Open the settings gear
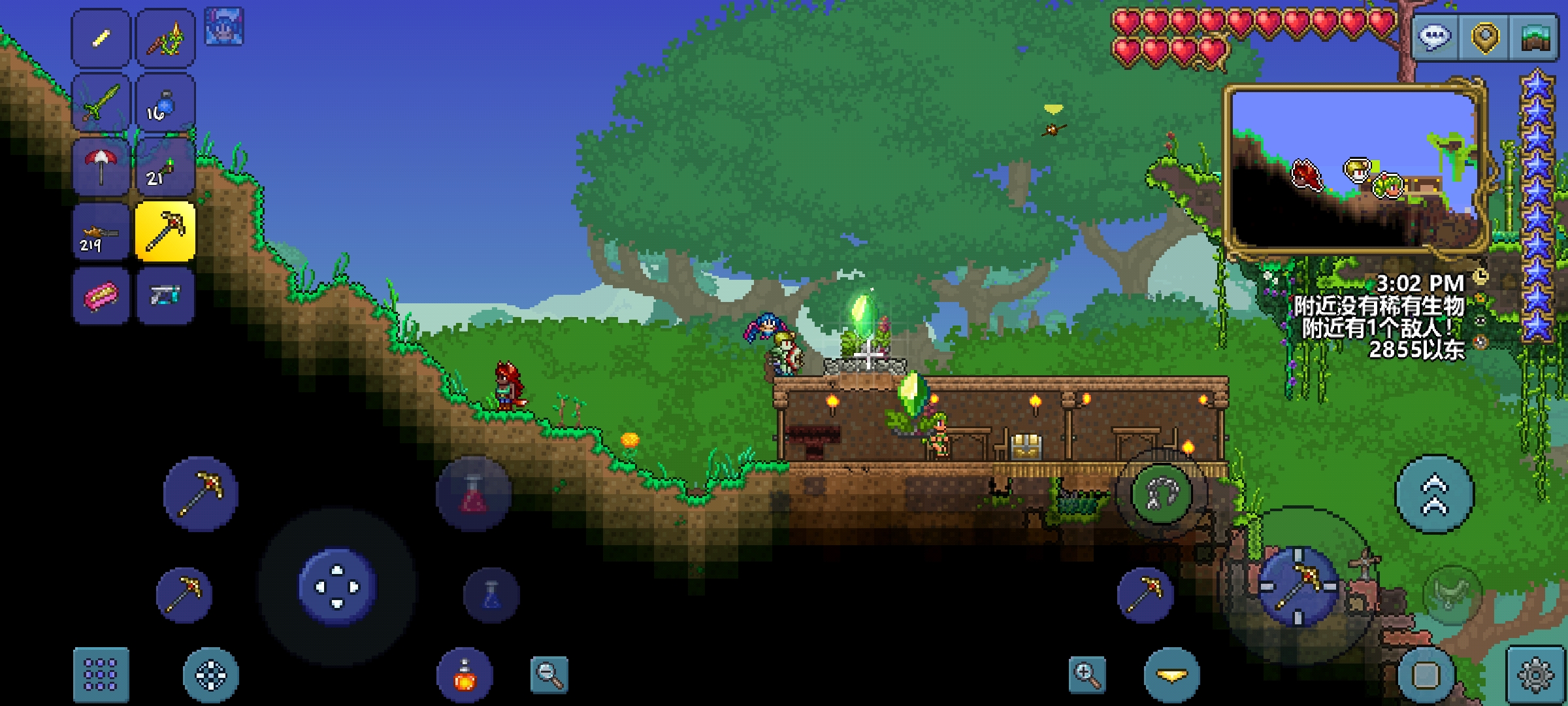 click(1535, 675)
